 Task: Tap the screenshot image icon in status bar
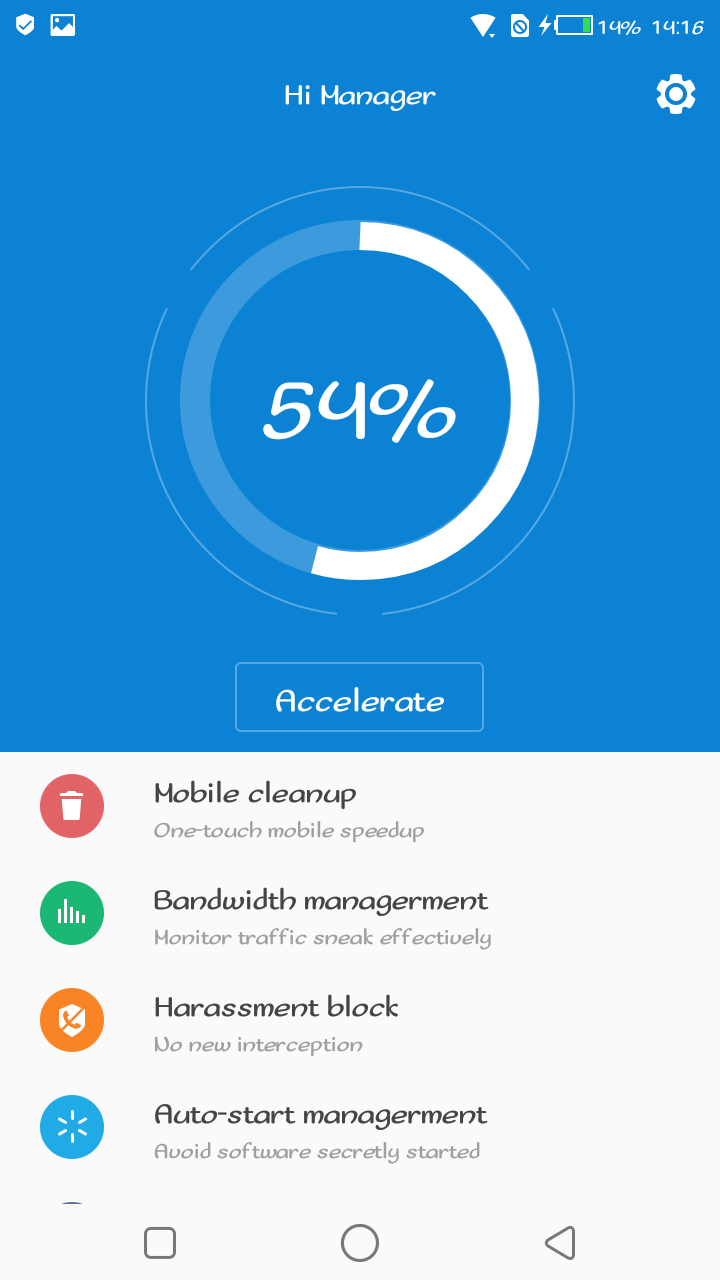(x=62, y=25)
